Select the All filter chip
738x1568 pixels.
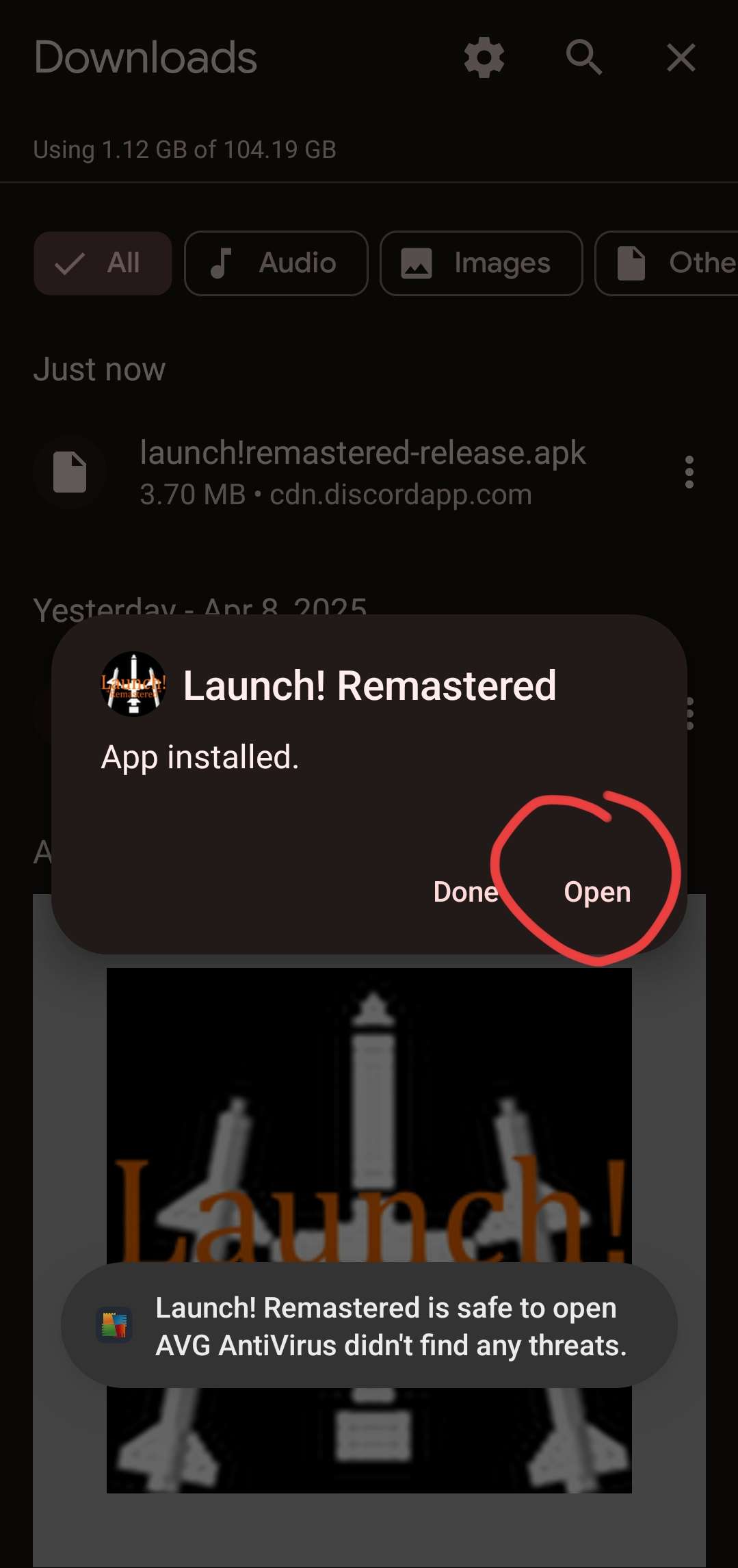click(x=103, y=263)
